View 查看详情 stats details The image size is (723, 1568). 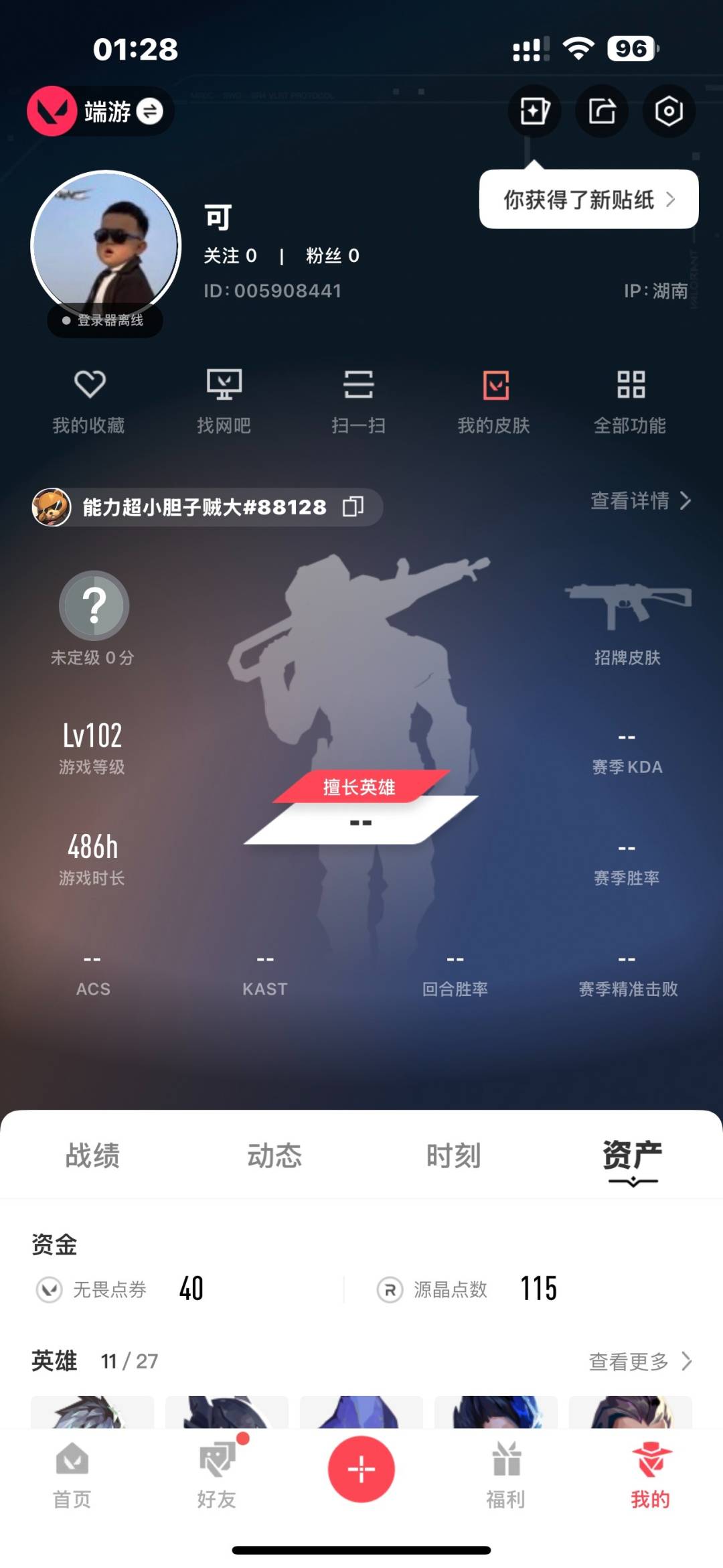click(640, 500)
